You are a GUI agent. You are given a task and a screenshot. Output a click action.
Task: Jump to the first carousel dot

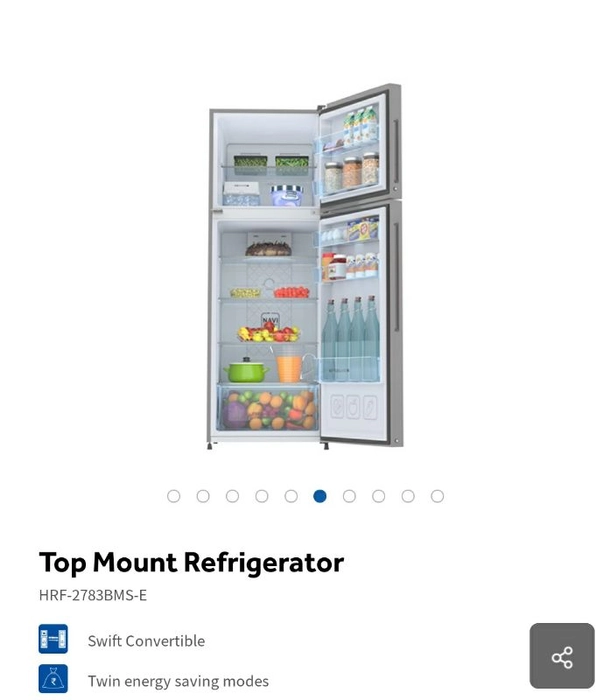[x=174, y=496]
